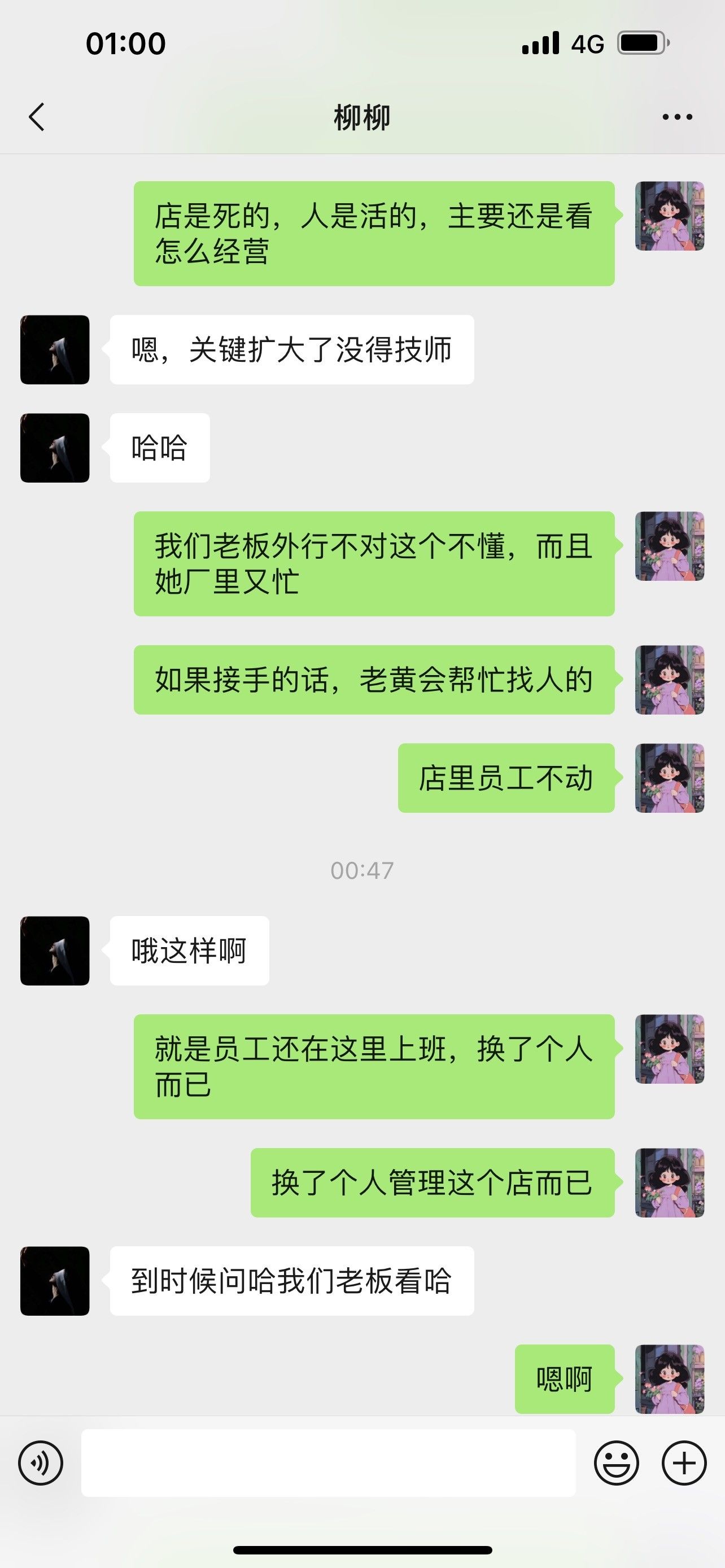Switch to voice message input
The width and height of the screenshot is (725, 1568).
click(41, 1462)
